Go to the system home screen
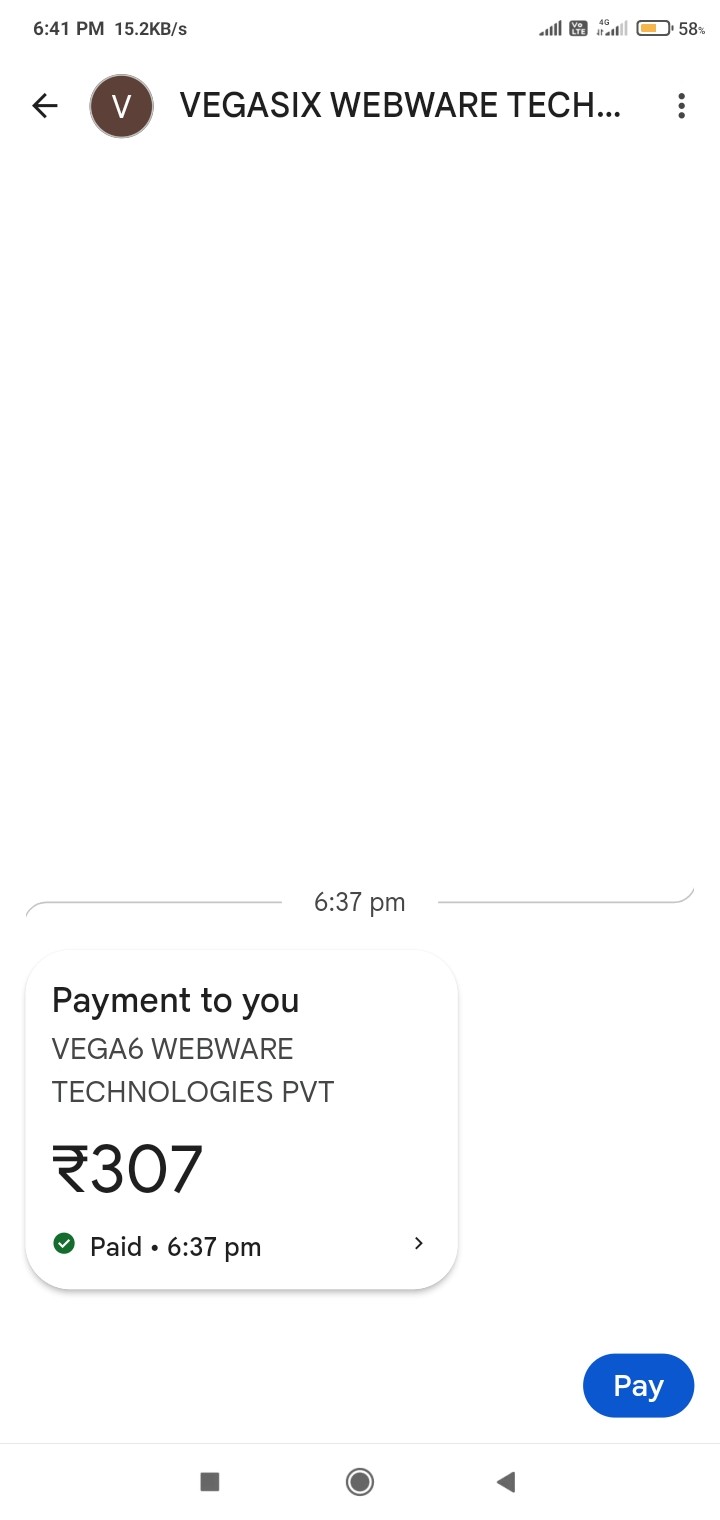This screenshot has width=720, height=1520. click(x=360, y=1481)
